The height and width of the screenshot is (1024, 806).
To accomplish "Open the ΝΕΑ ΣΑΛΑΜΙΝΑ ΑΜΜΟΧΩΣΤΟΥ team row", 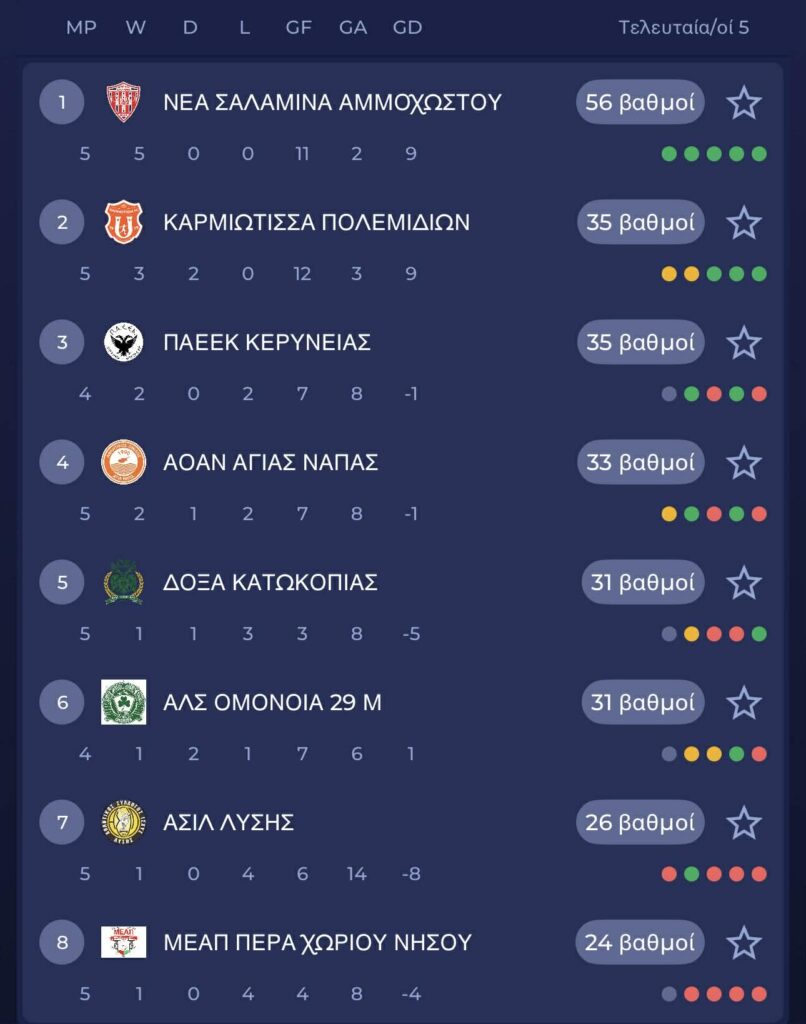I will (x=332, y=102).
